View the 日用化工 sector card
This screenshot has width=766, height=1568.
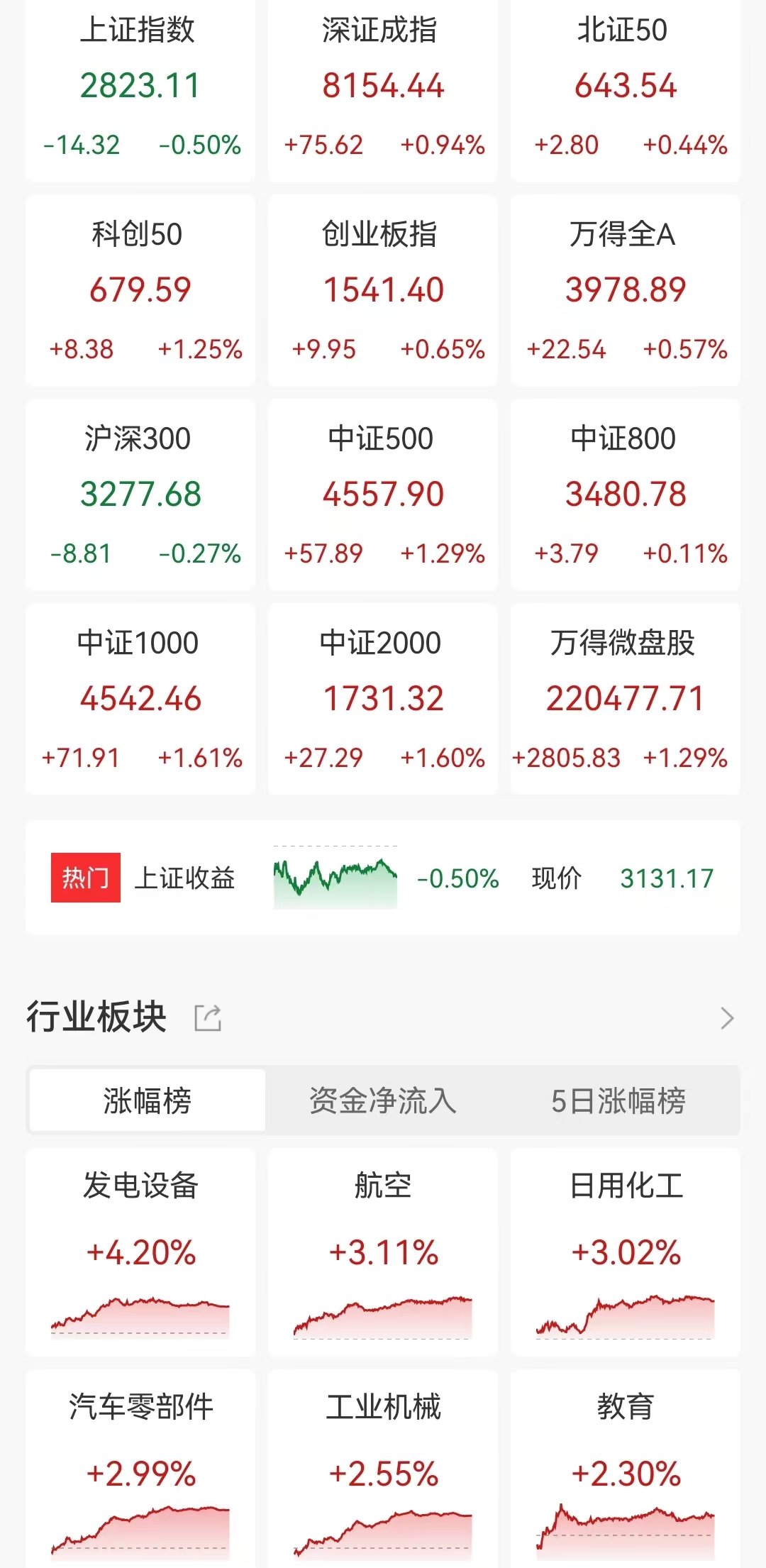coord(626,1252)
